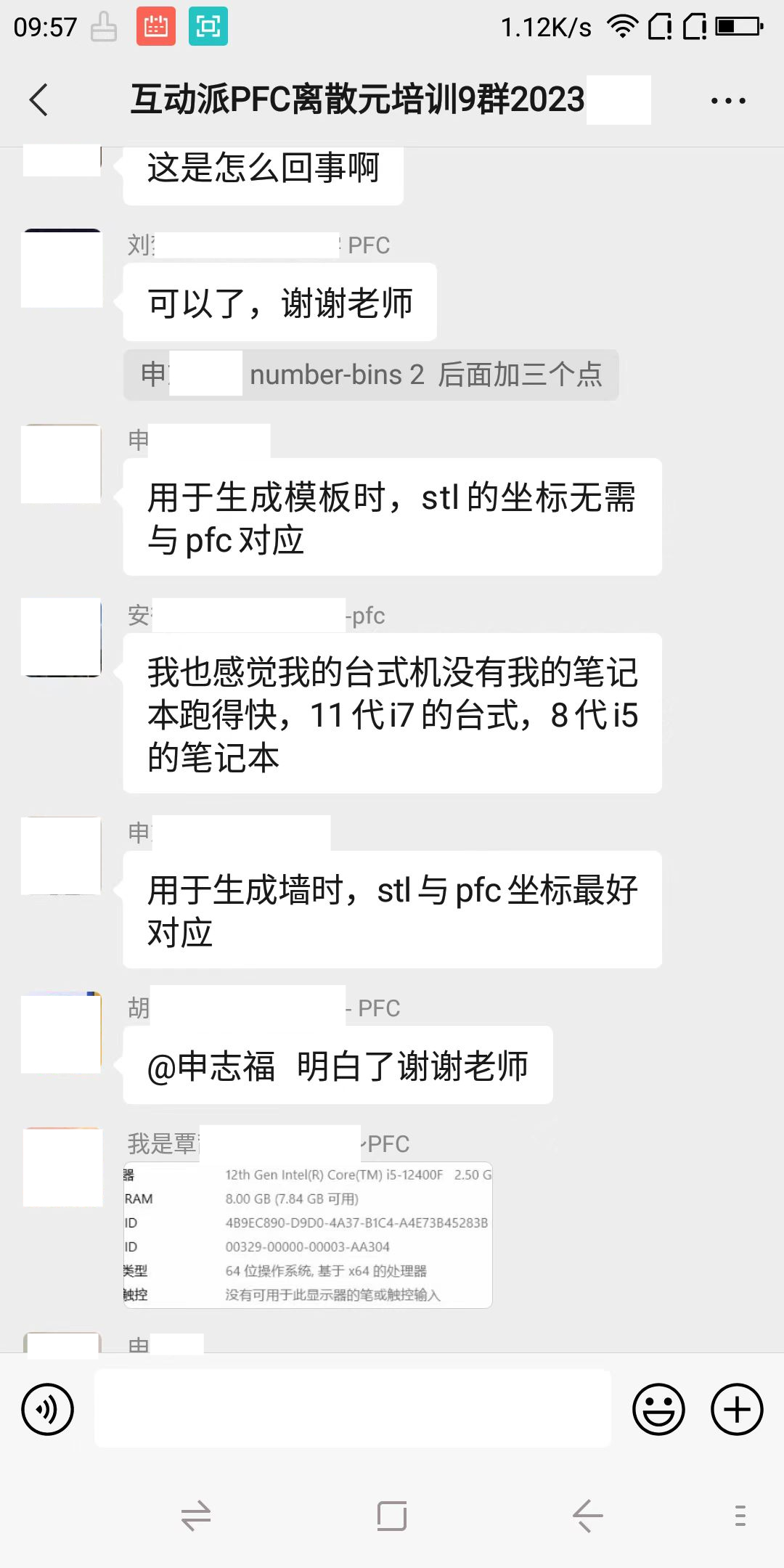This screenshot has height=1568, width=784.
Task: Open avatar next to the 台式机 message
Action: pos(62,637)
